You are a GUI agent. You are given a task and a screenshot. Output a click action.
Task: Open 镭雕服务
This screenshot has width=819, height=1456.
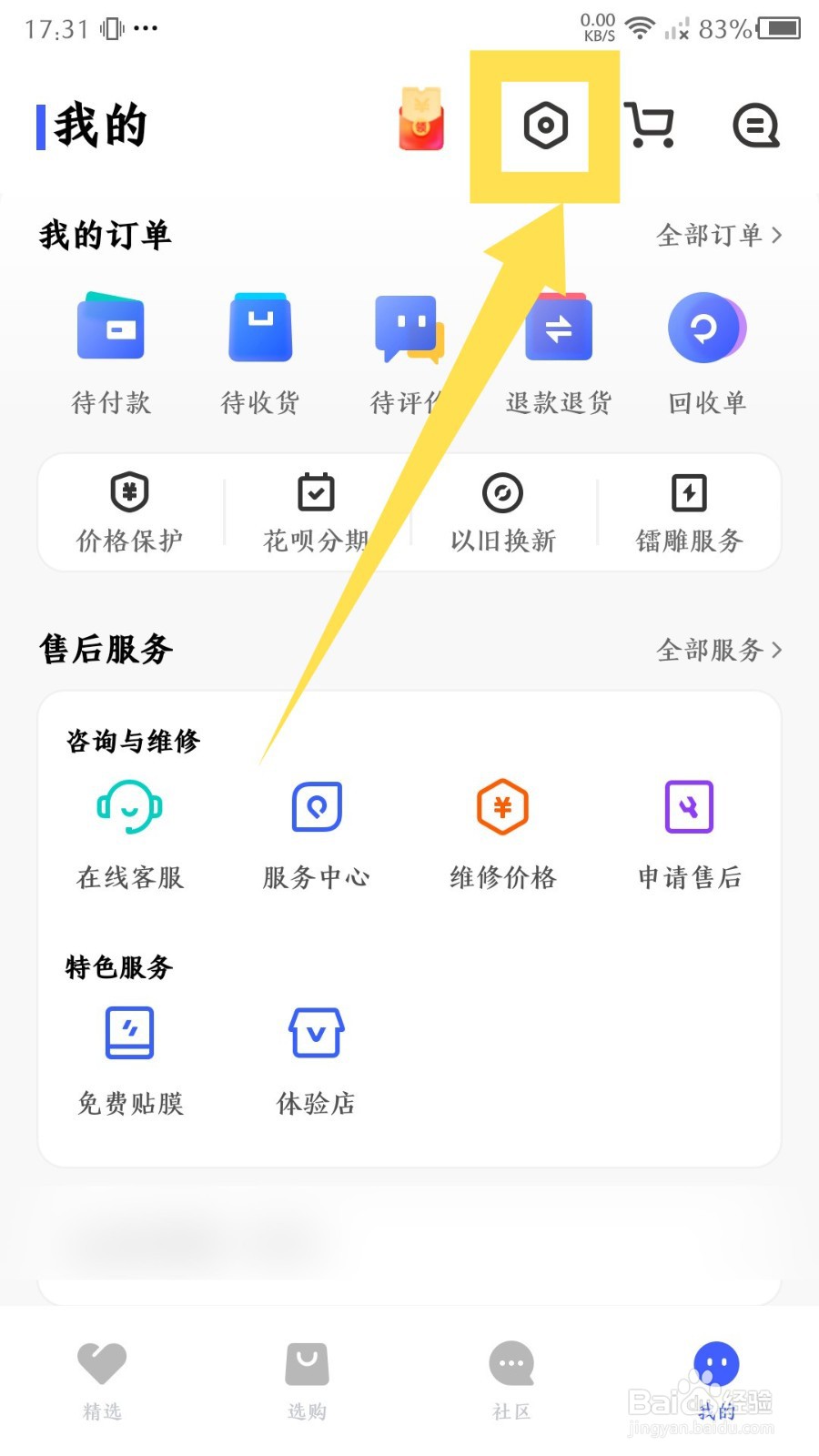tap(689, 513)
